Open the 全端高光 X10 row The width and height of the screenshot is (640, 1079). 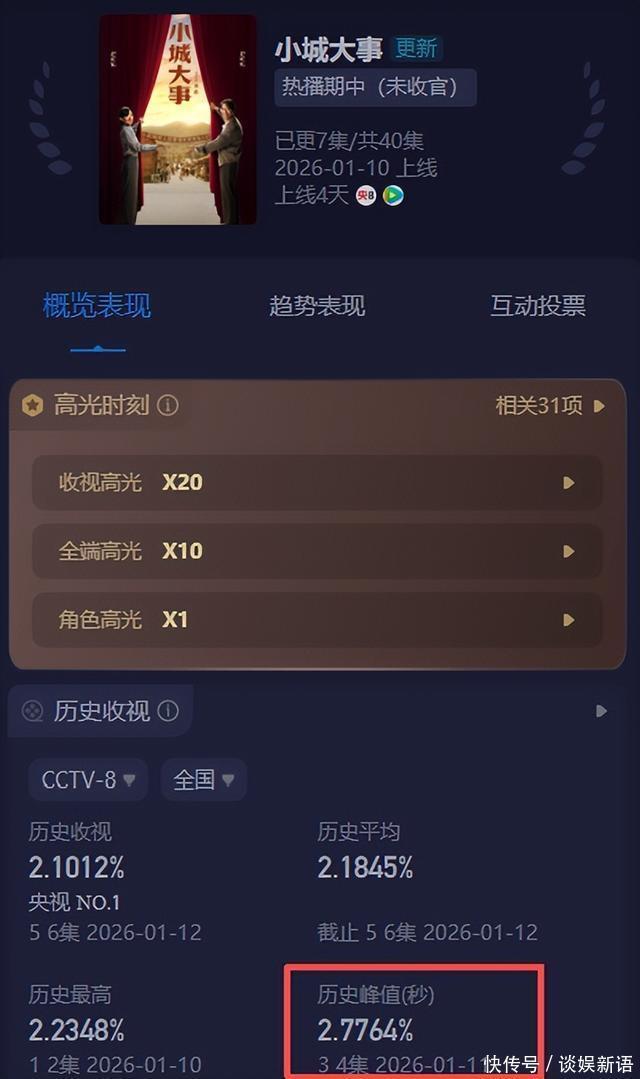(x=317, y=551)
